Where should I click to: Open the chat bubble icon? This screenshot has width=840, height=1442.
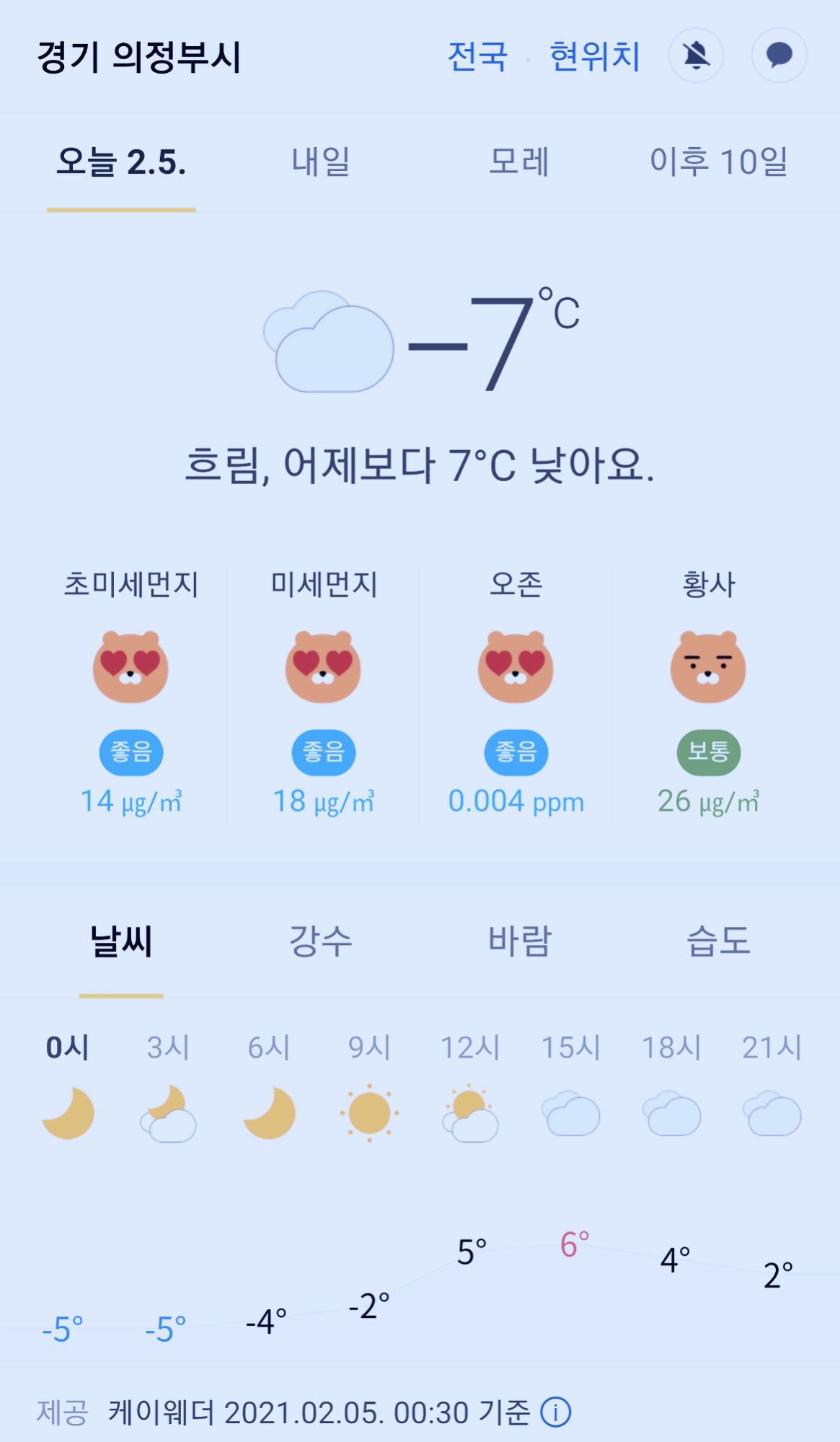tap(779, 56)
